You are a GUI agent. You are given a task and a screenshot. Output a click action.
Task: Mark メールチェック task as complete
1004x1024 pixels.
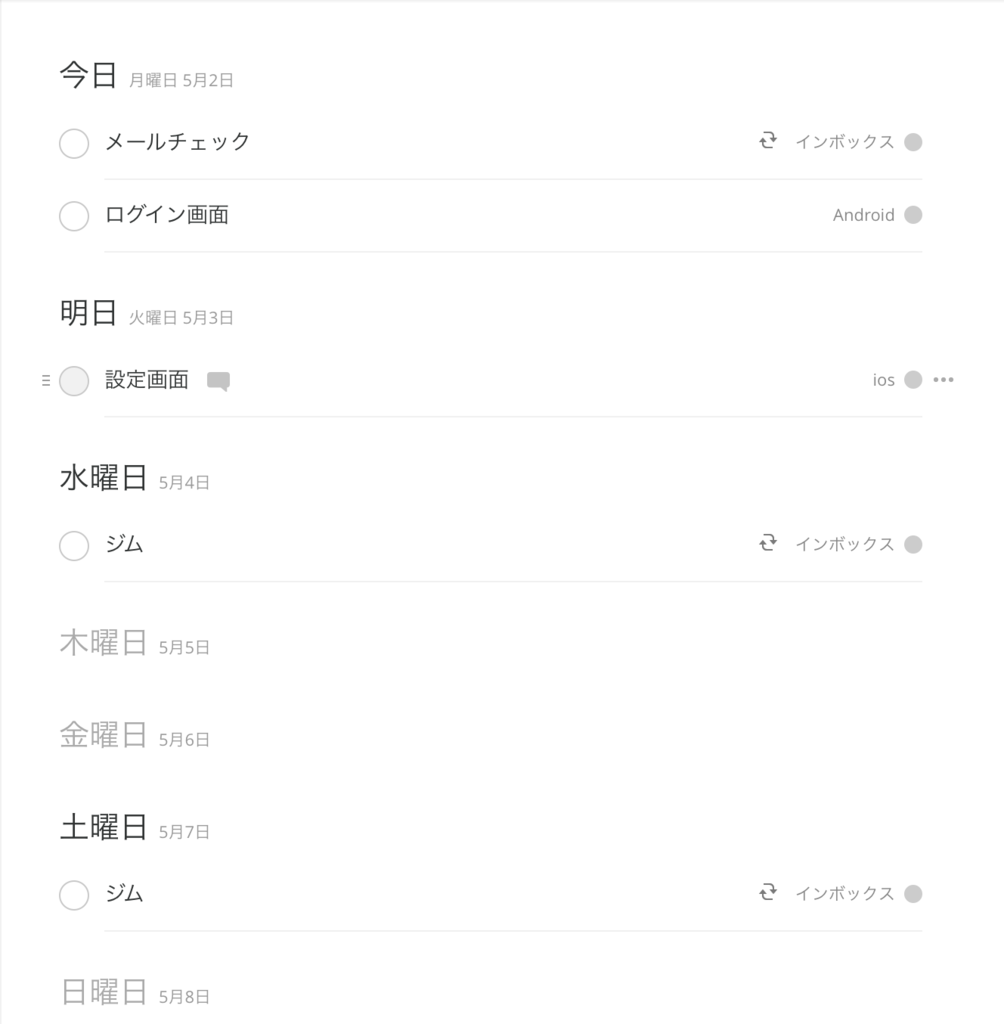coord(74,143)
